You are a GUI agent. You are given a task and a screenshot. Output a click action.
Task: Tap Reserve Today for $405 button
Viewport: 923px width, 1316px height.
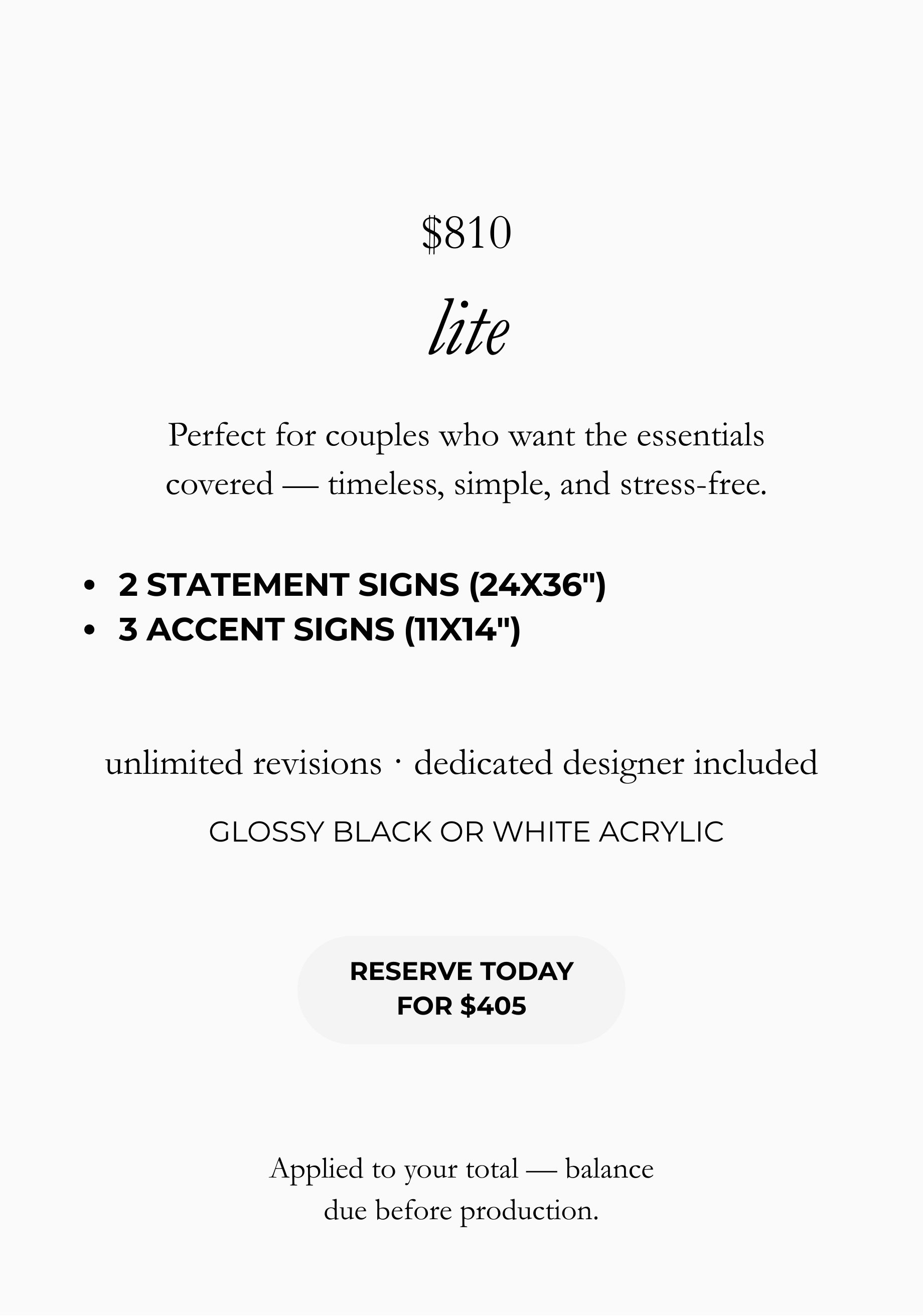pyautogui.click(x=461, y=990)
